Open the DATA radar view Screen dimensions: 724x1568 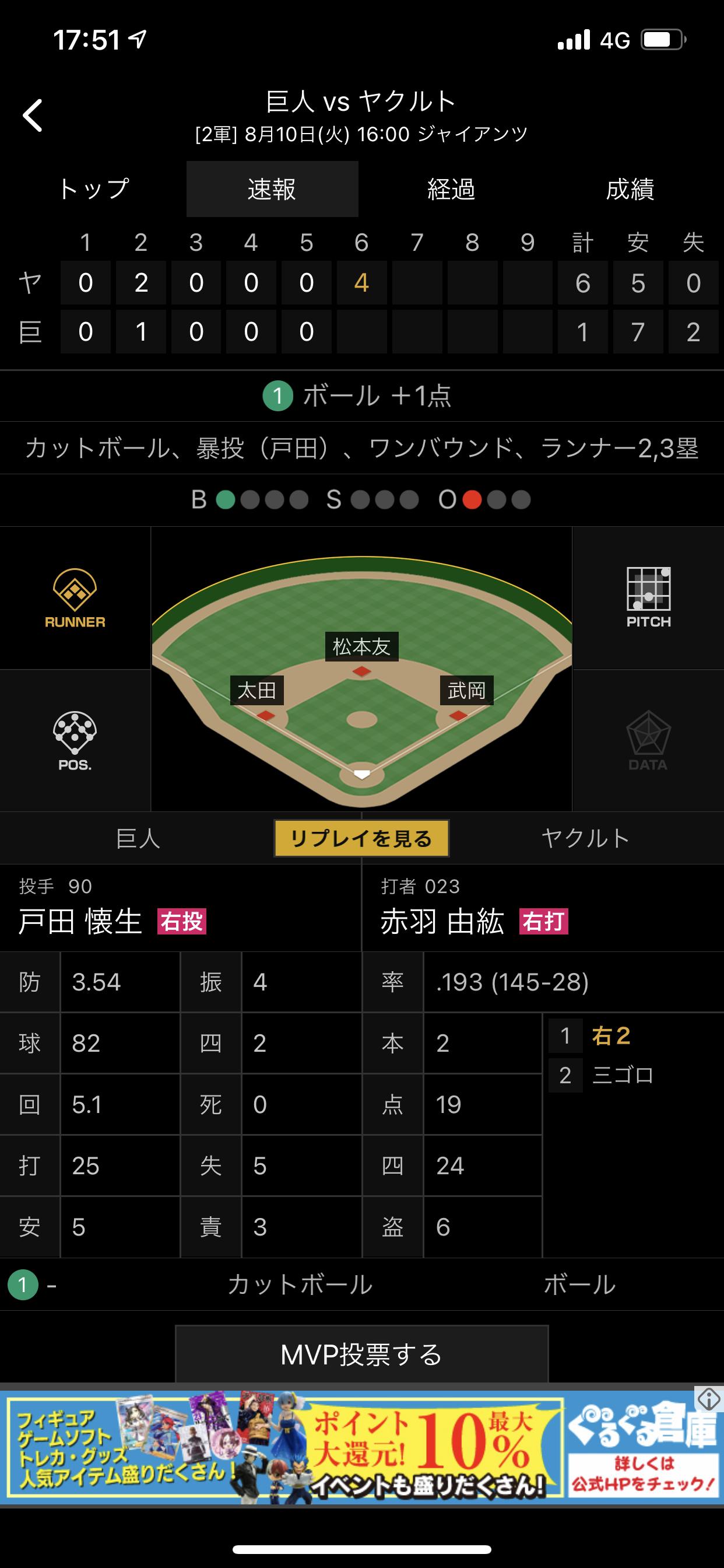(x=649, y=741)
